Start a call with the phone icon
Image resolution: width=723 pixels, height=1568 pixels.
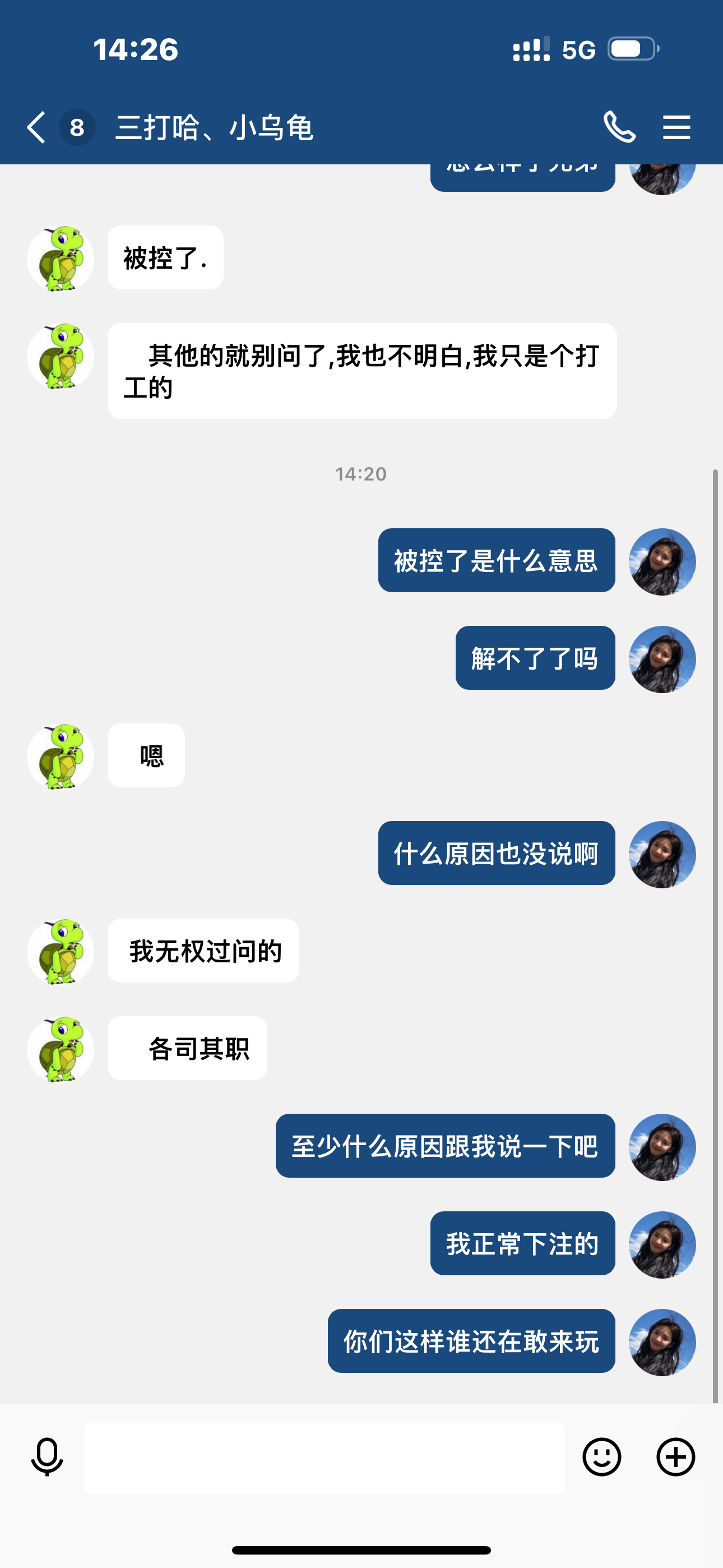click(x=619, y=127)
